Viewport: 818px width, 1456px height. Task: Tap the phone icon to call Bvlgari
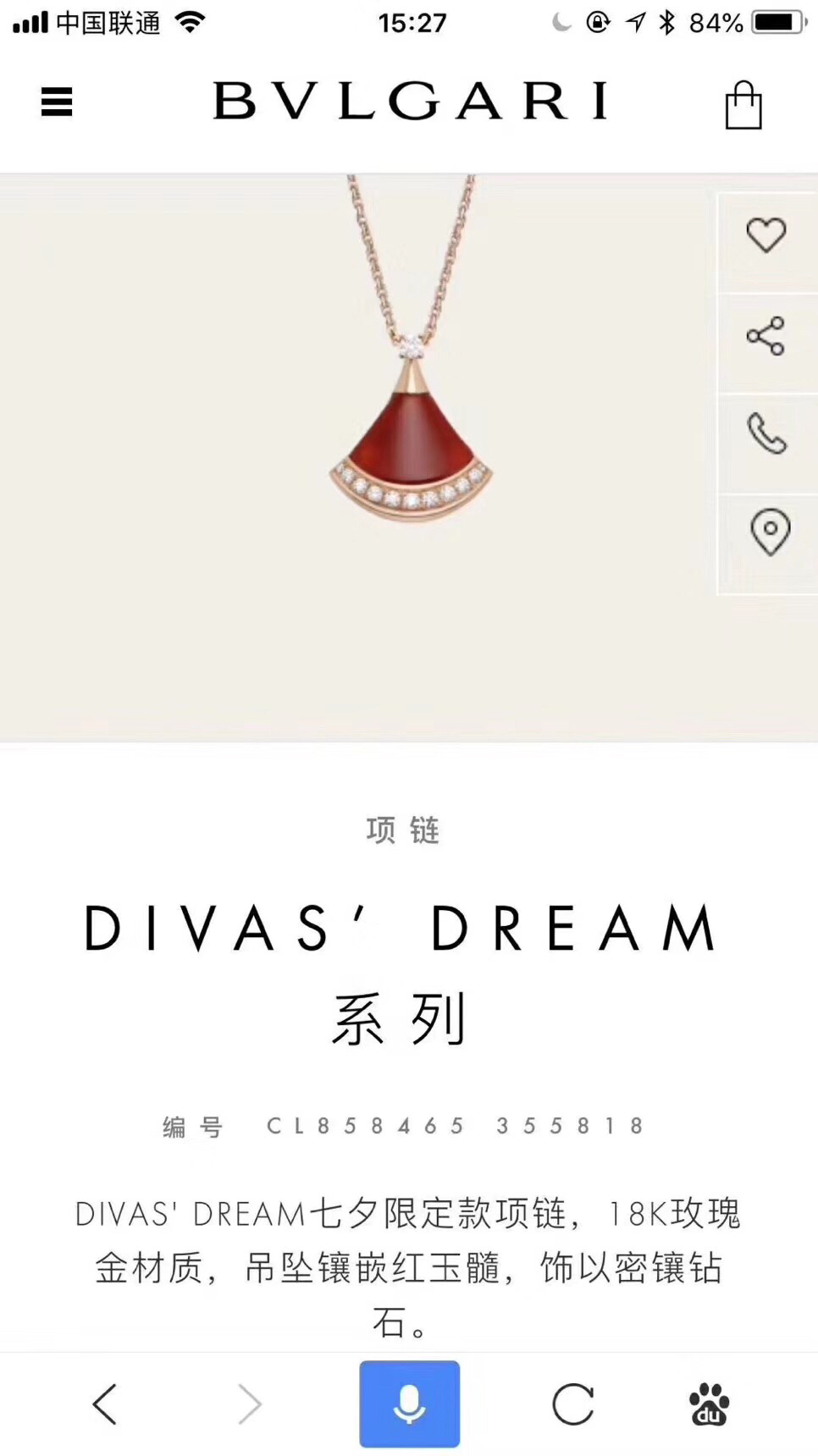[766, 434]
